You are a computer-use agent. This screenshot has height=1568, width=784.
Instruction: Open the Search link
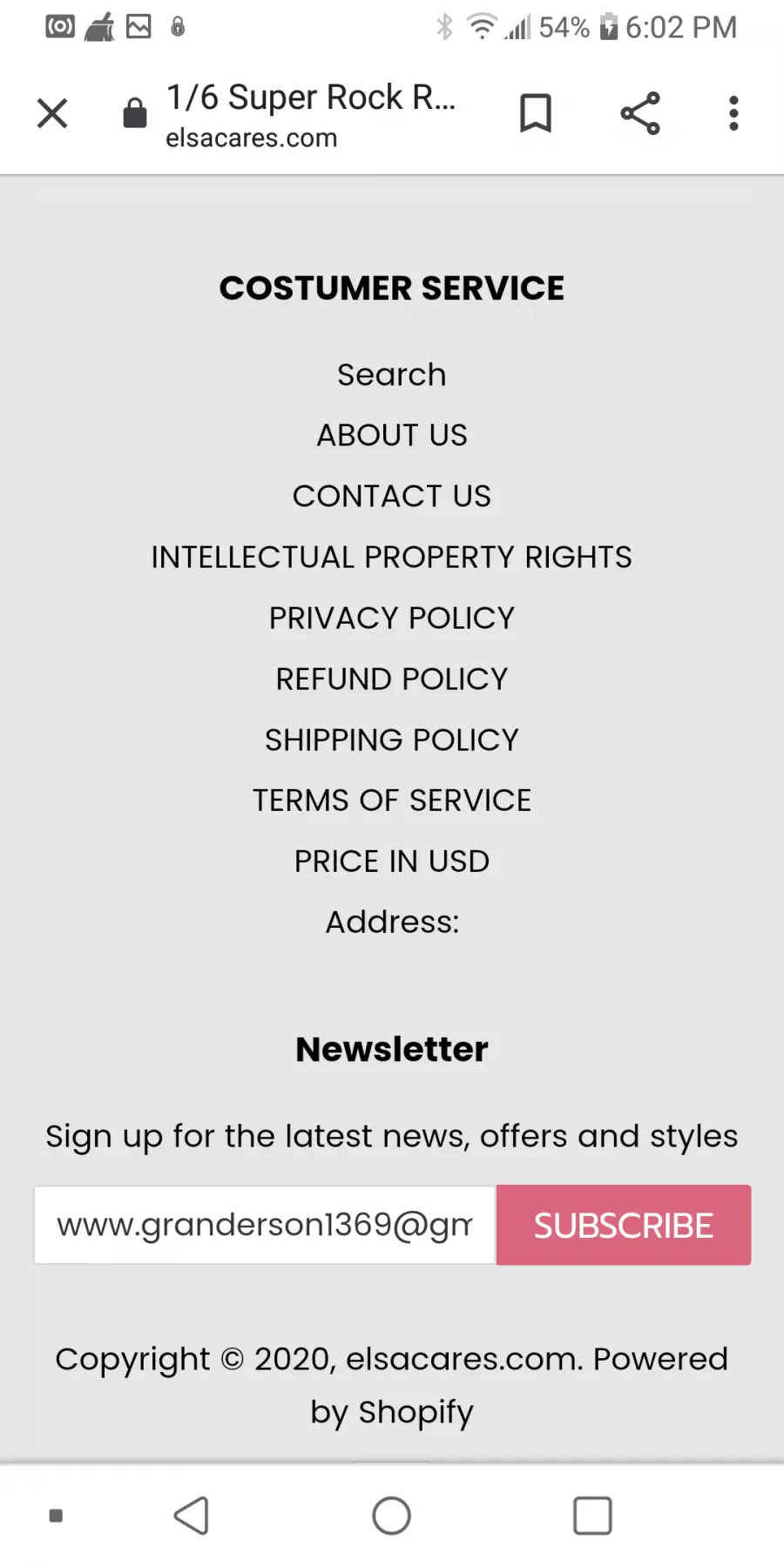(x=392, y=375)
